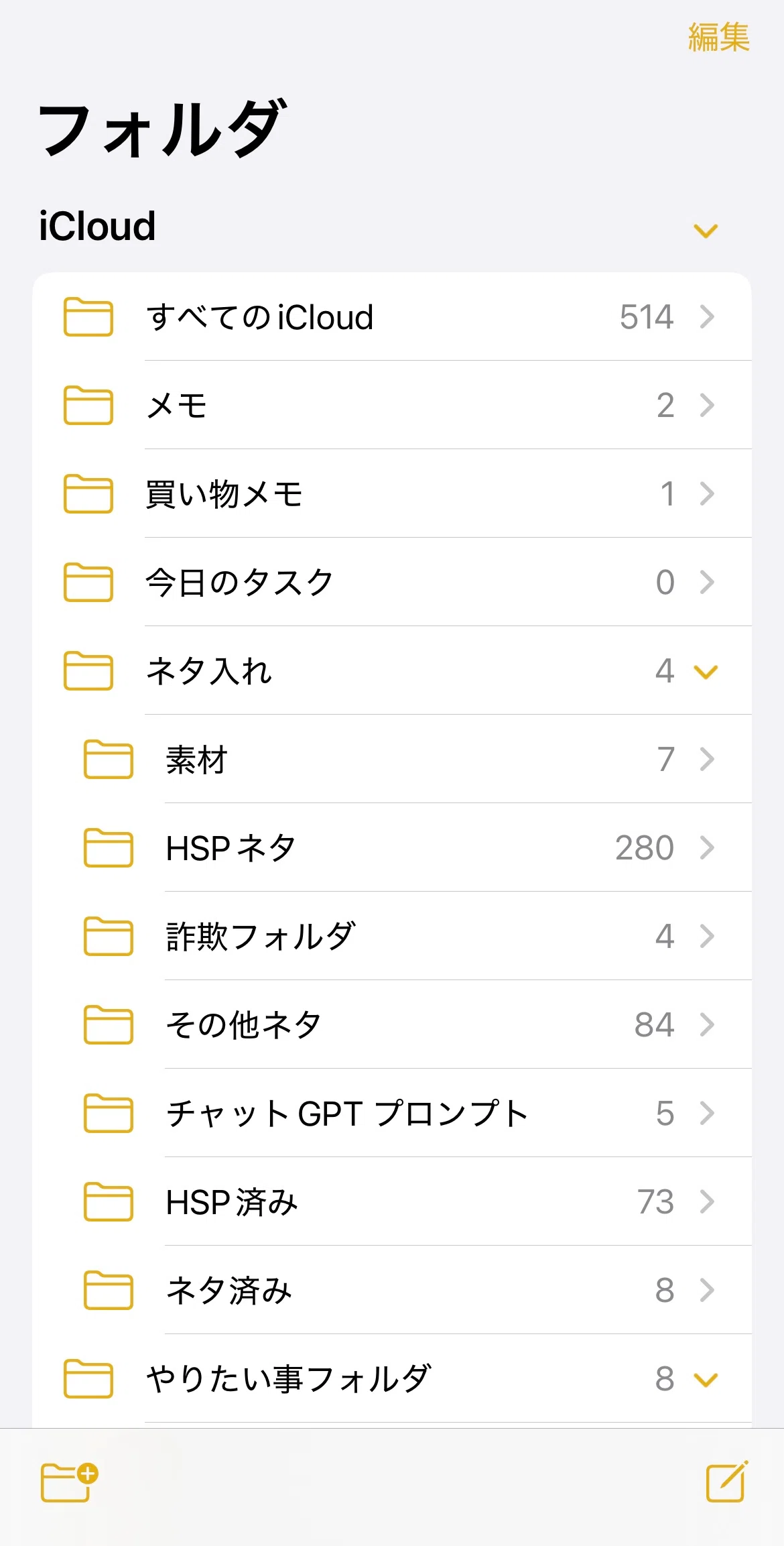Open the HSPネタ subfolder

pyautogui.click(x=392, y=847)
